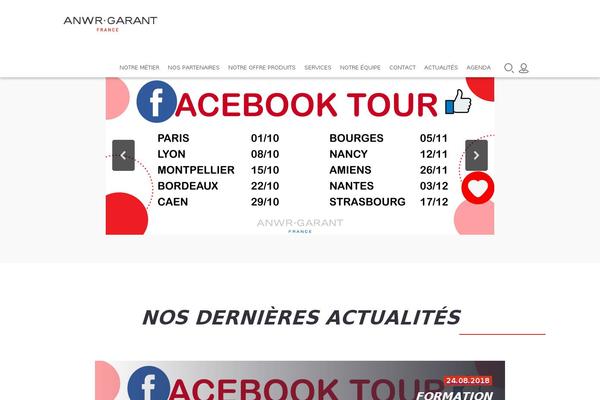Show the next carousel slide
600x400 pixels.
tap(477, 155)
